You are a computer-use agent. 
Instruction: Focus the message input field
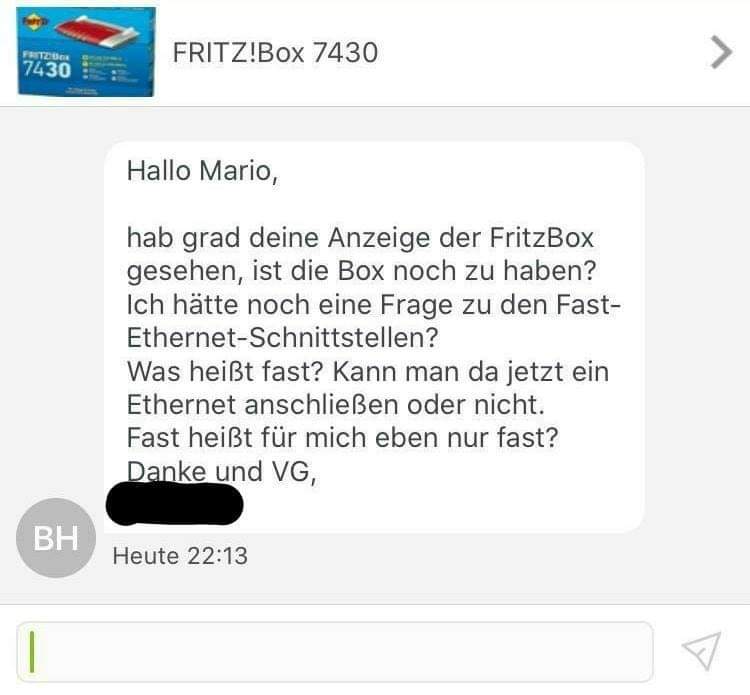pos(335,651)
